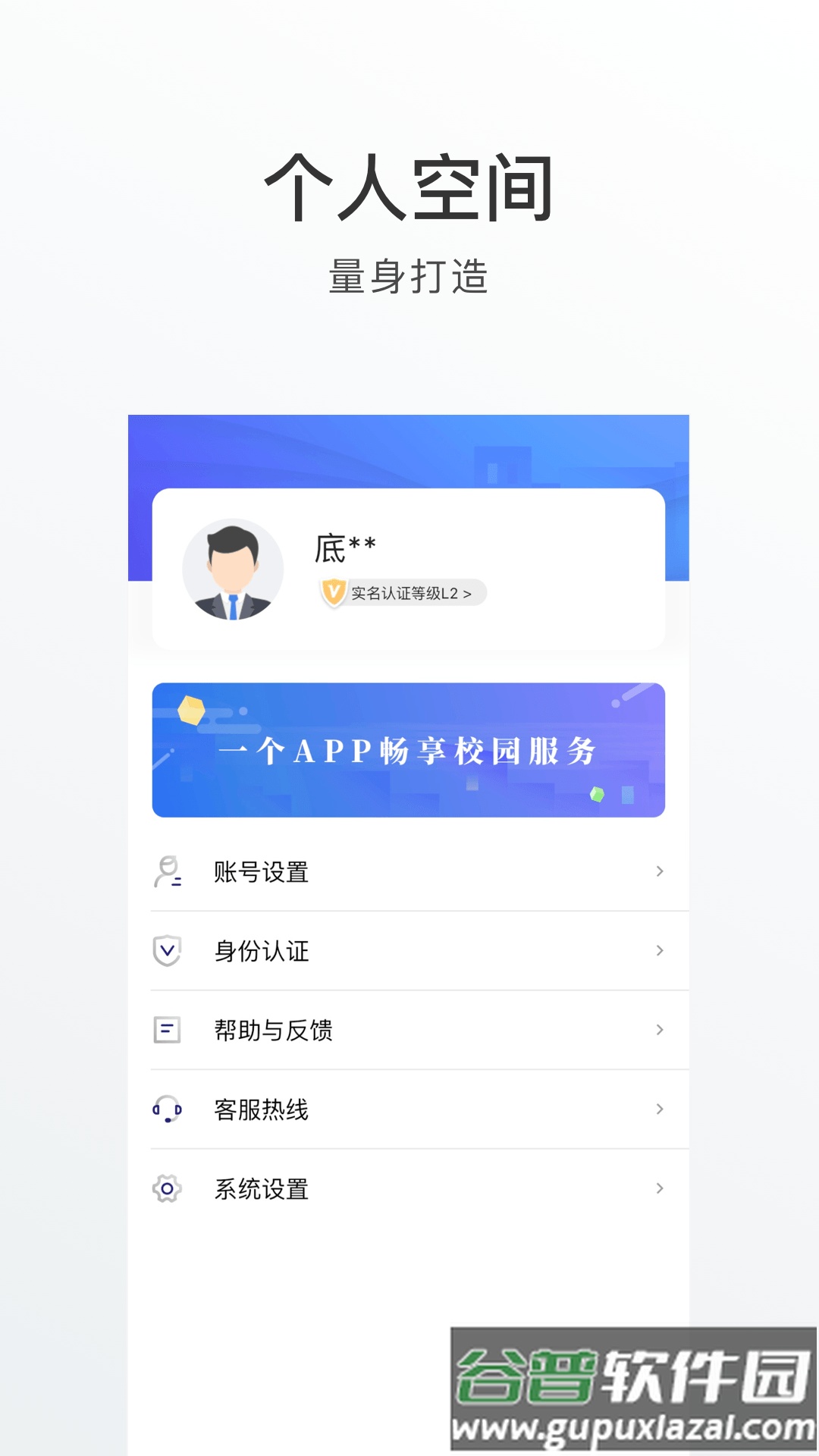Select the 一个APP畅享校园服务 banner

coord(409,749)
